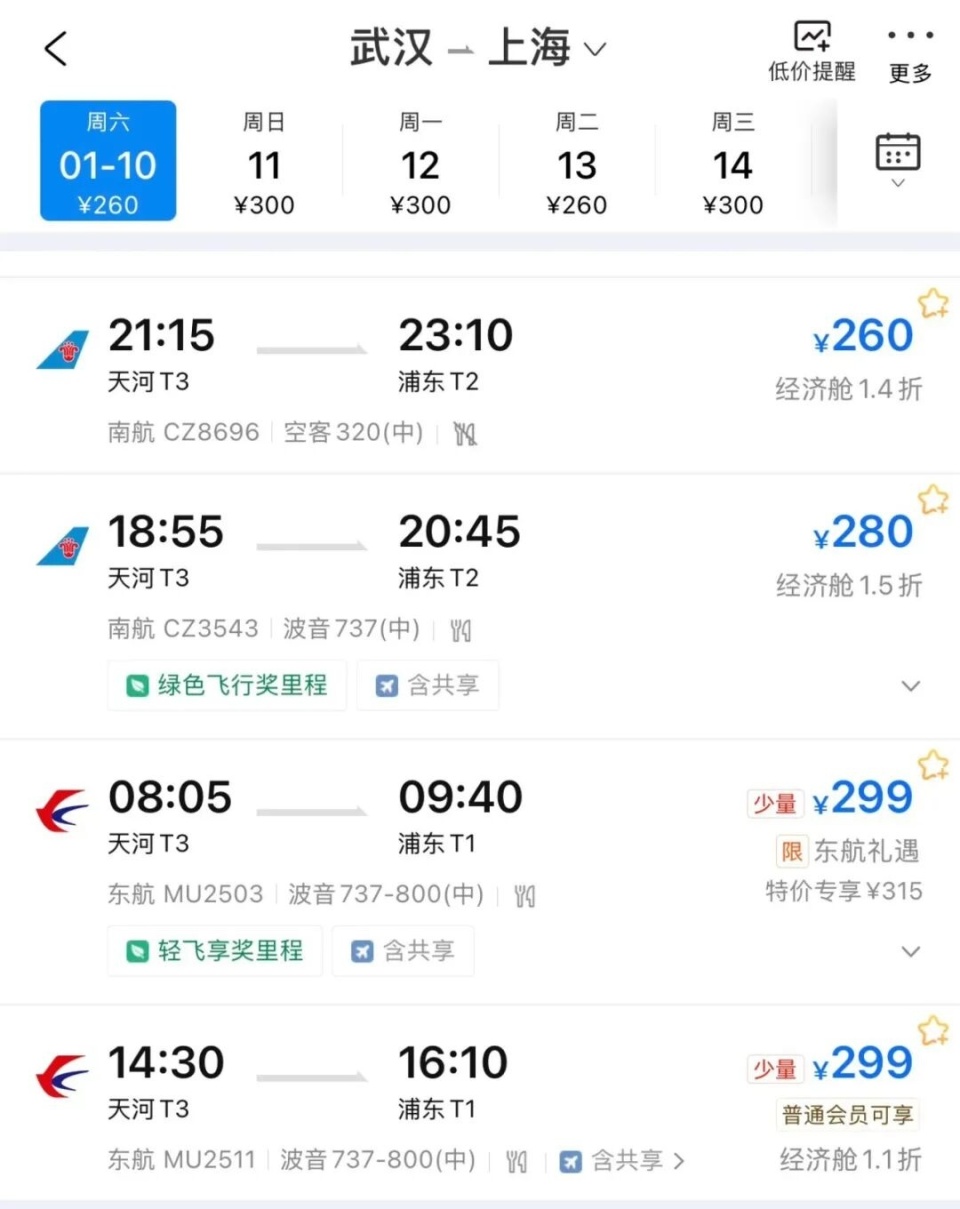The width and height of the screenshot is (960, 1209).
Task: Select the 周二 13 date tab
Action: coord(577,162)
